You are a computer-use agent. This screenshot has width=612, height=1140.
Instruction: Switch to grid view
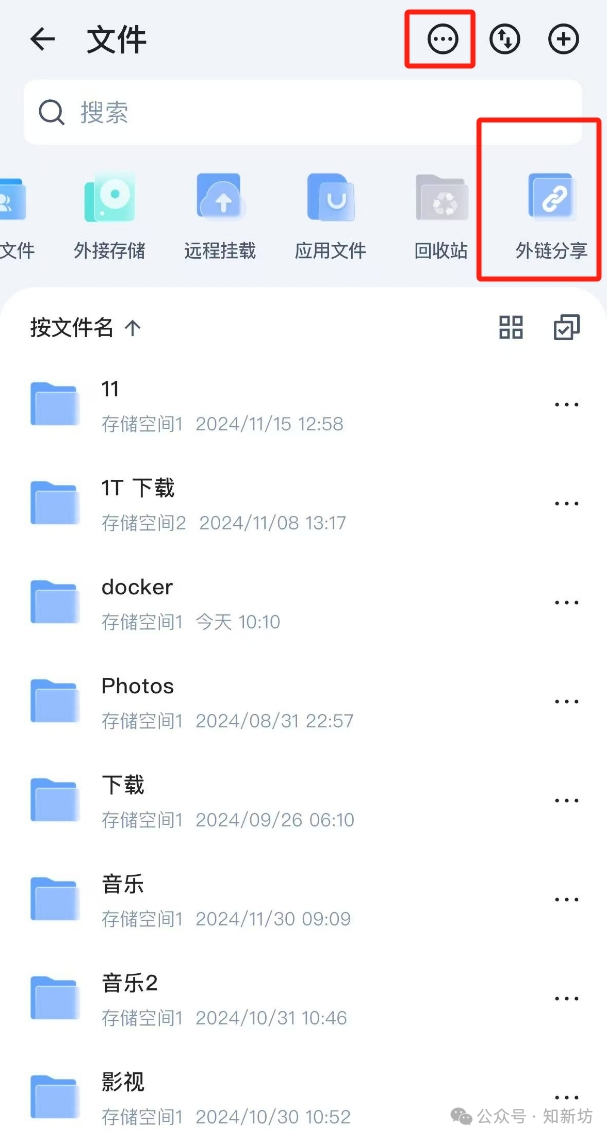click(x=511, y=327)
